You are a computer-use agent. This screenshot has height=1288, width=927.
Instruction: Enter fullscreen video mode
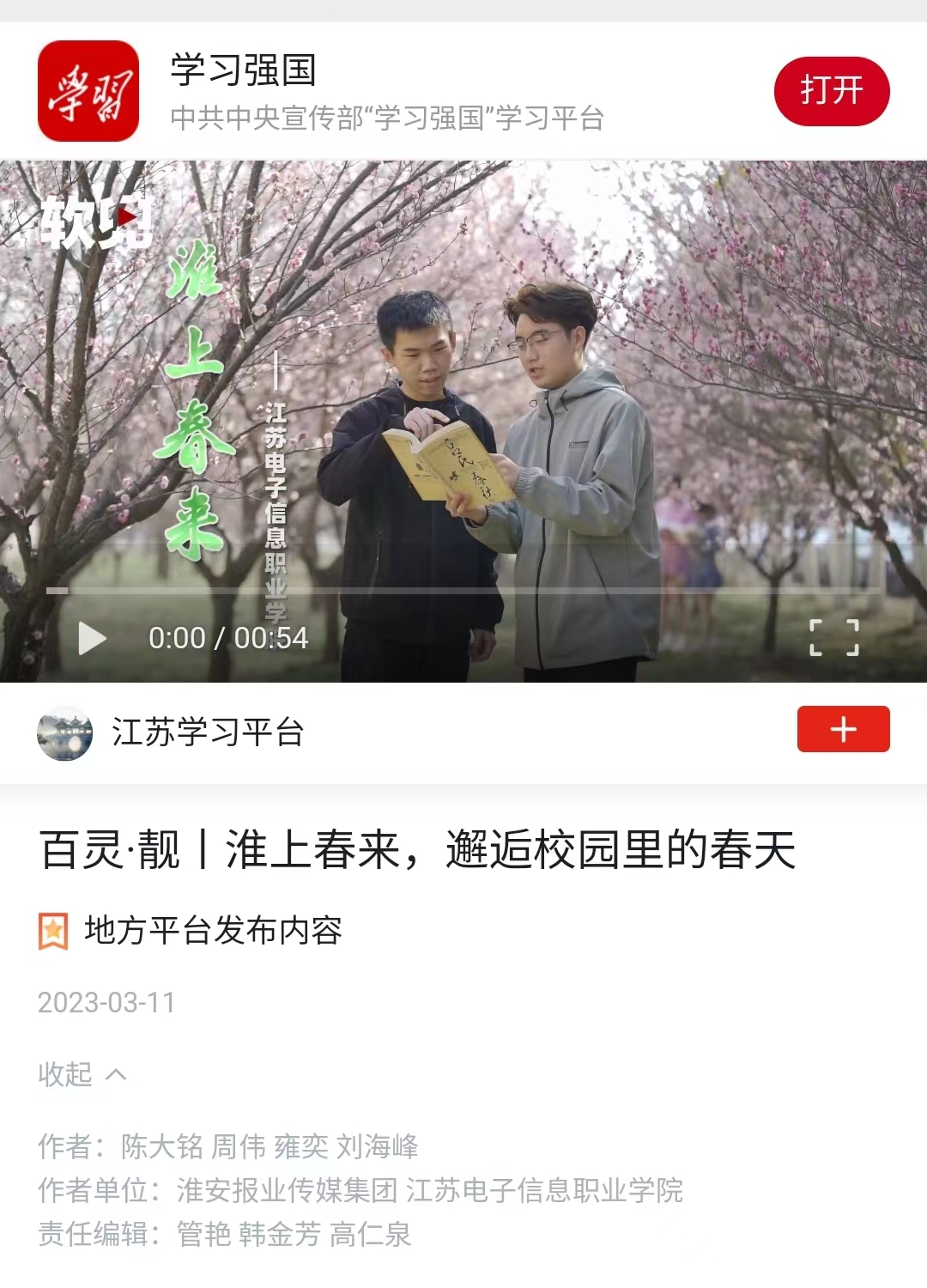pos(833,638)
